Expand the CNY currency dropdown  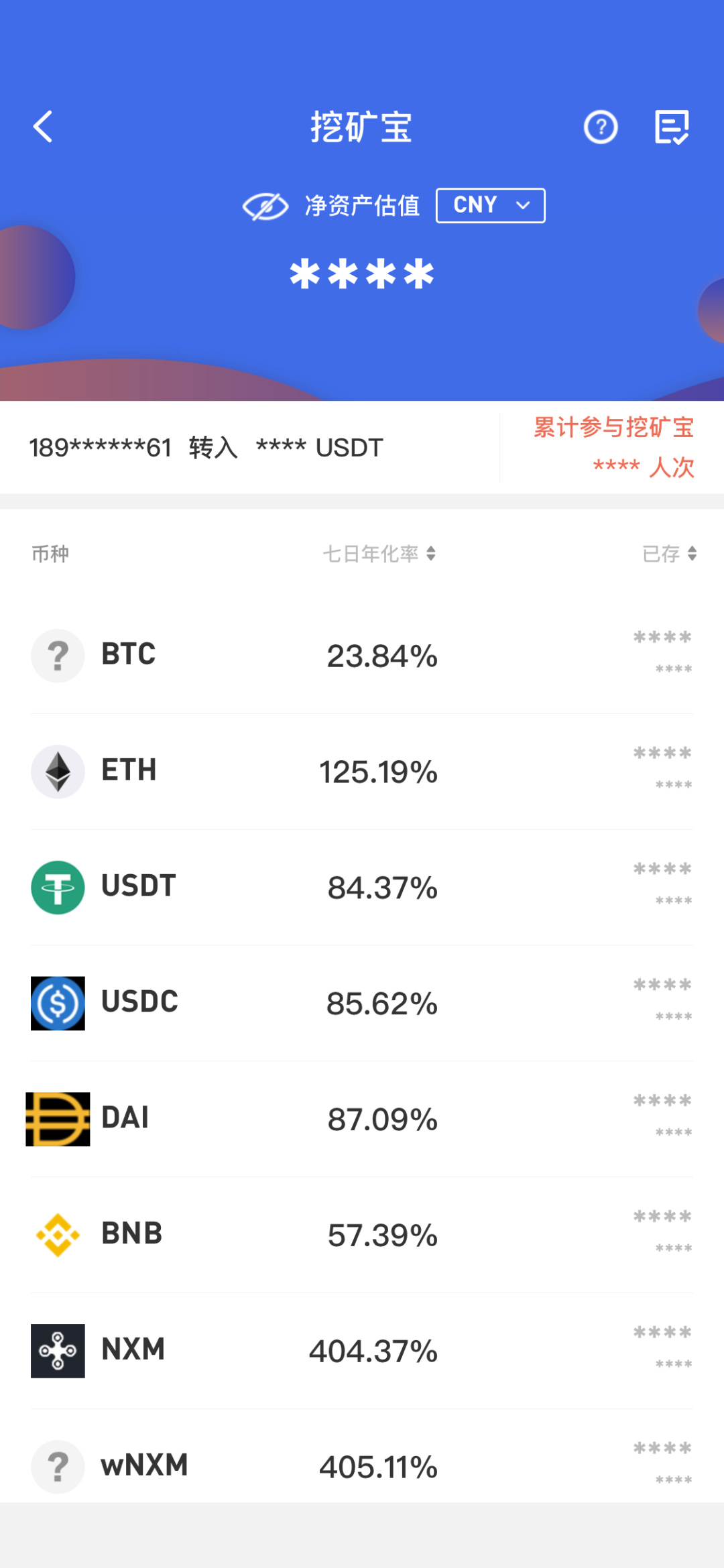pyautogui.click(x=490, y=205)
